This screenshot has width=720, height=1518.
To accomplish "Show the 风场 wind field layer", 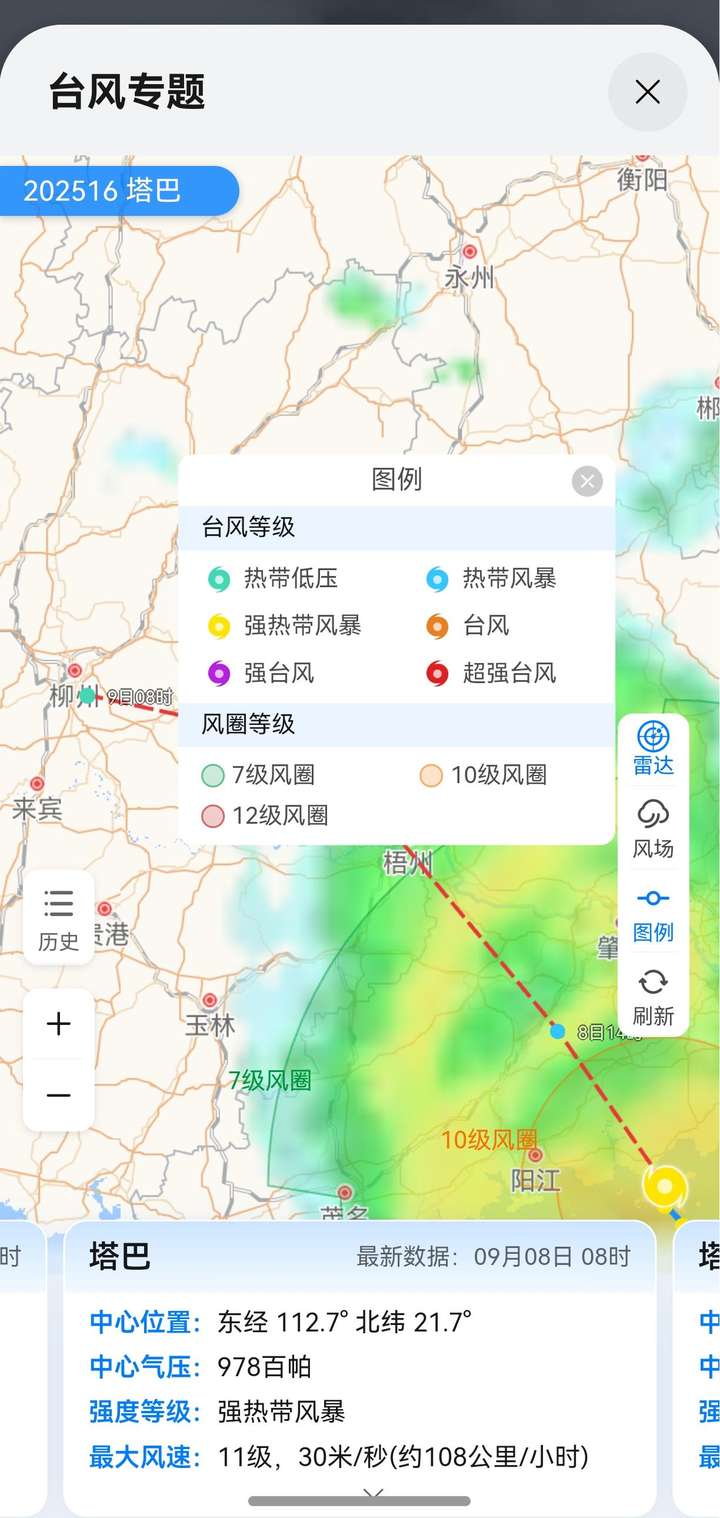I will (x=653, y=830).
